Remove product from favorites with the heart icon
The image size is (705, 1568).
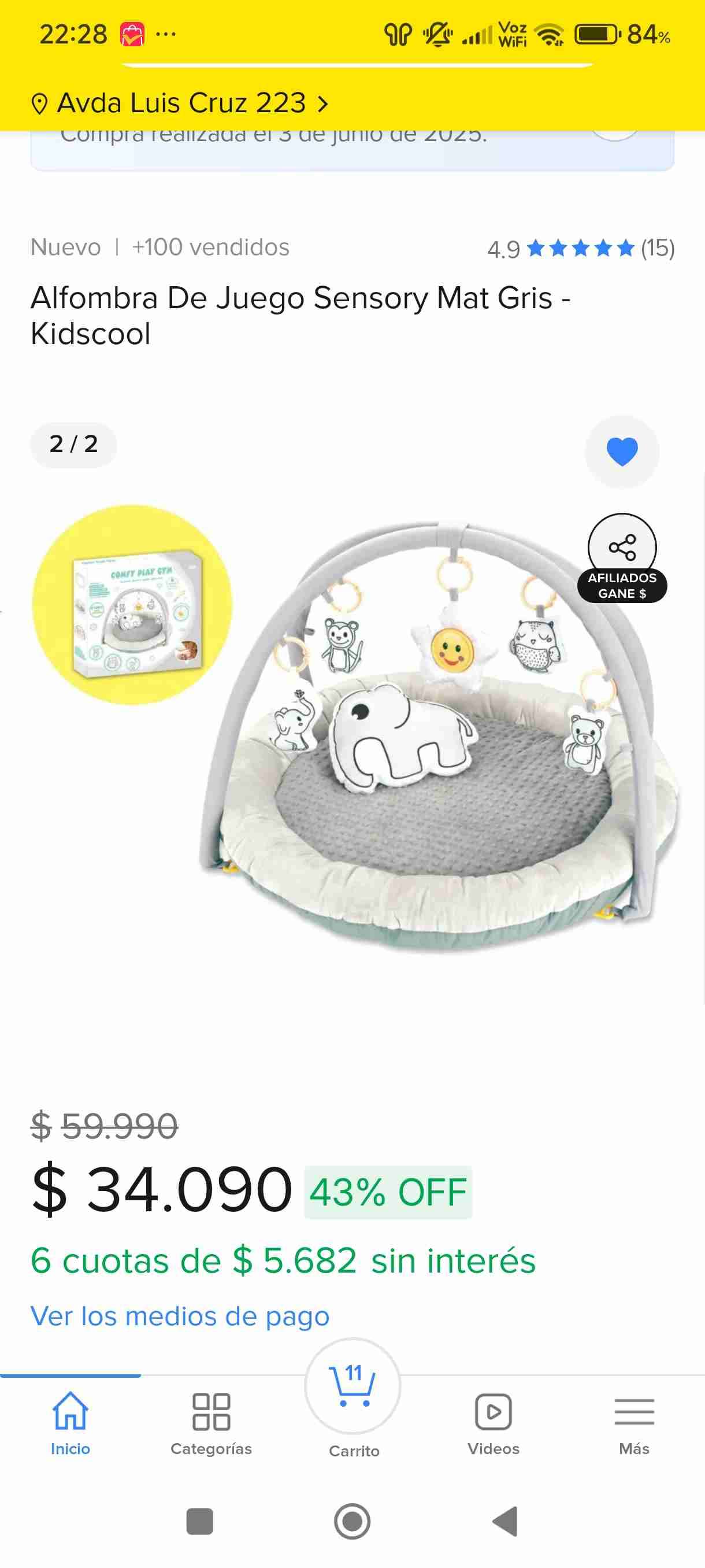click(x=622, y=452)
